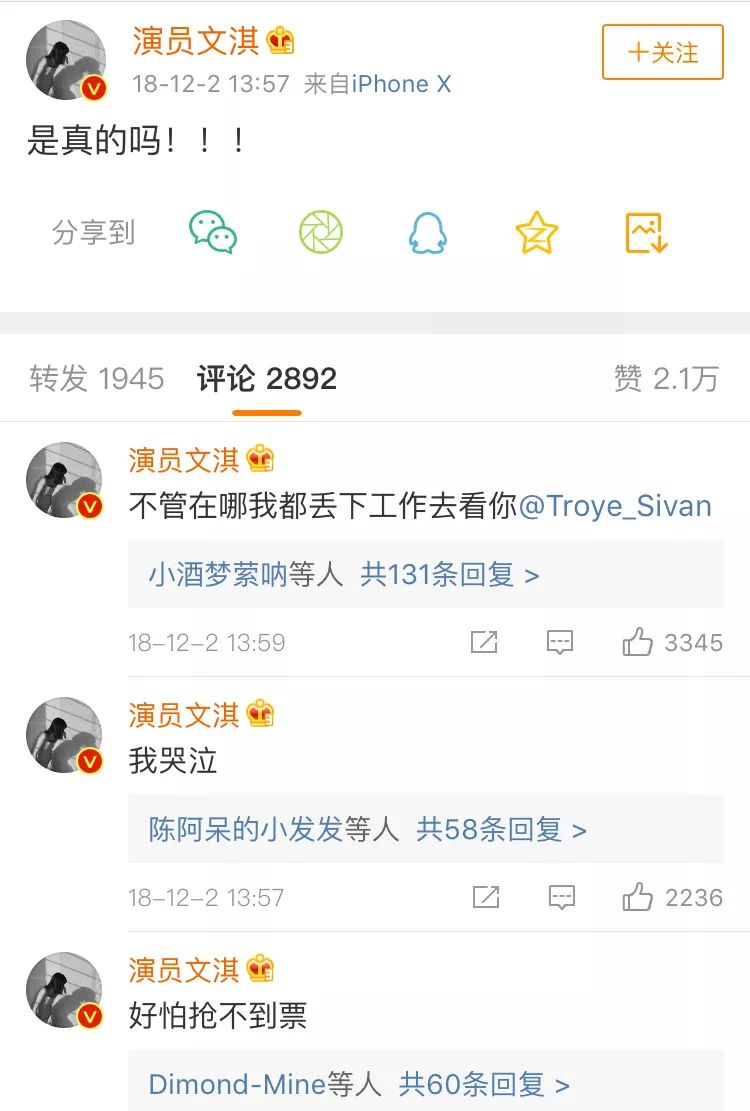Expand the 共60条回复 replies
750x1111 pixels.
click(x=484, y=1084)
